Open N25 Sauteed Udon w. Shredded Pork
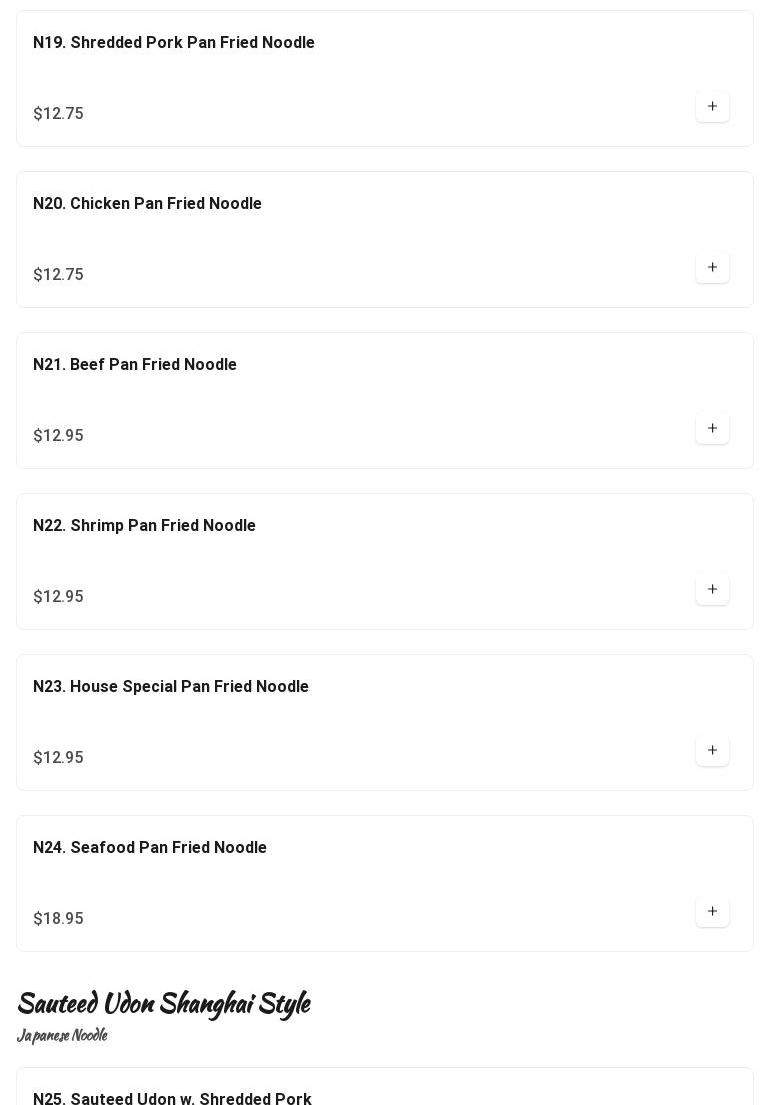Image resolution: width=770 pixels, height=1105 pixels. click(172, 1096)
